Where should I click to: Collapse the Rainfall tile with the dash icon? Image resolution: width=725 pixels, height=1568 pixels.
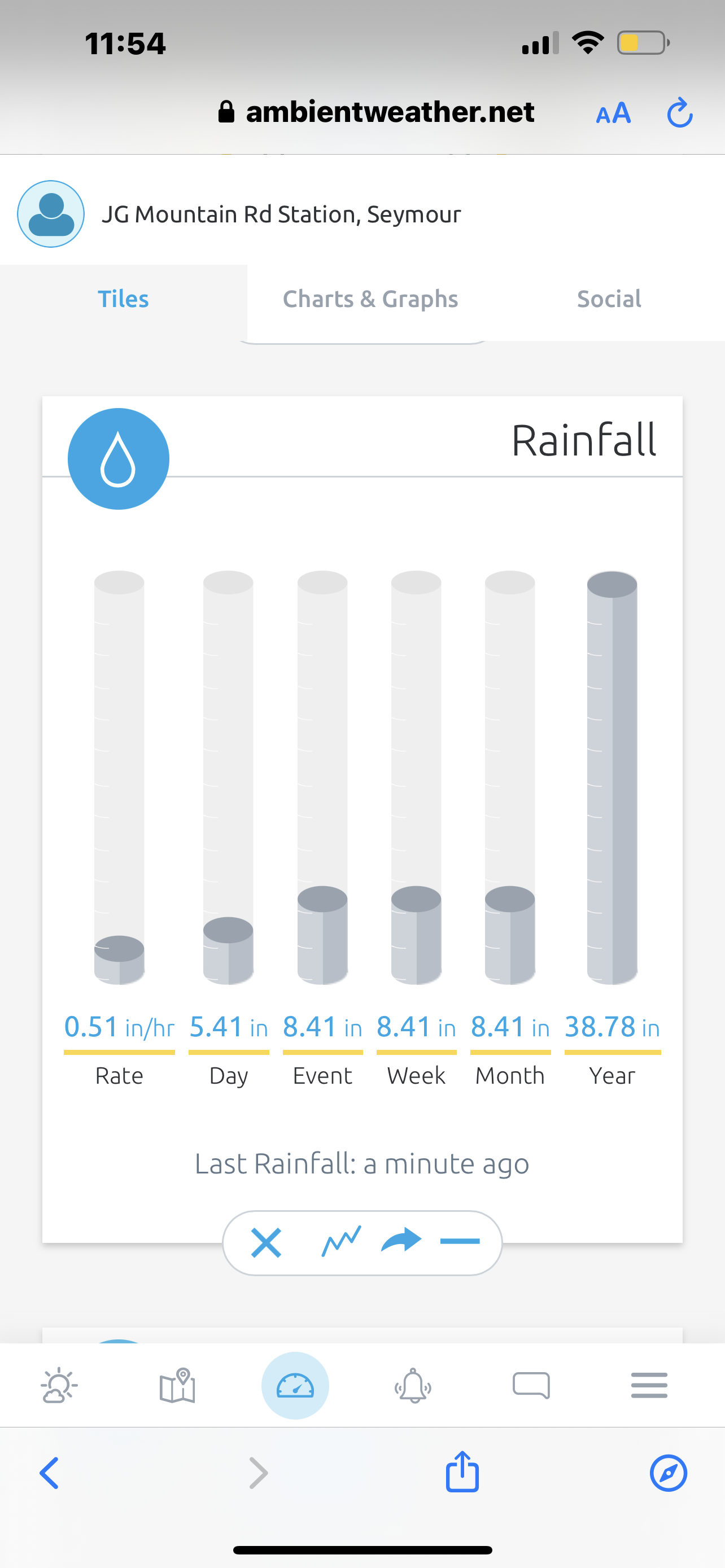click(x=460, y=1241)
